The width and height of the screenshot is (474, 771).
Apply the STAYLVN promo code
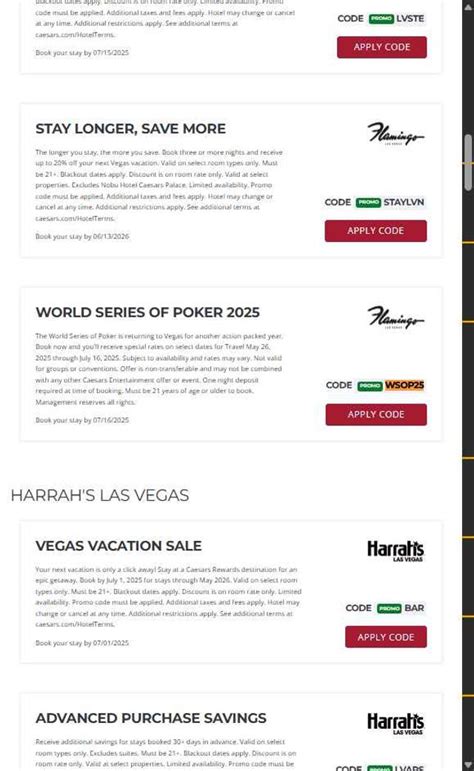pos(376,231)
